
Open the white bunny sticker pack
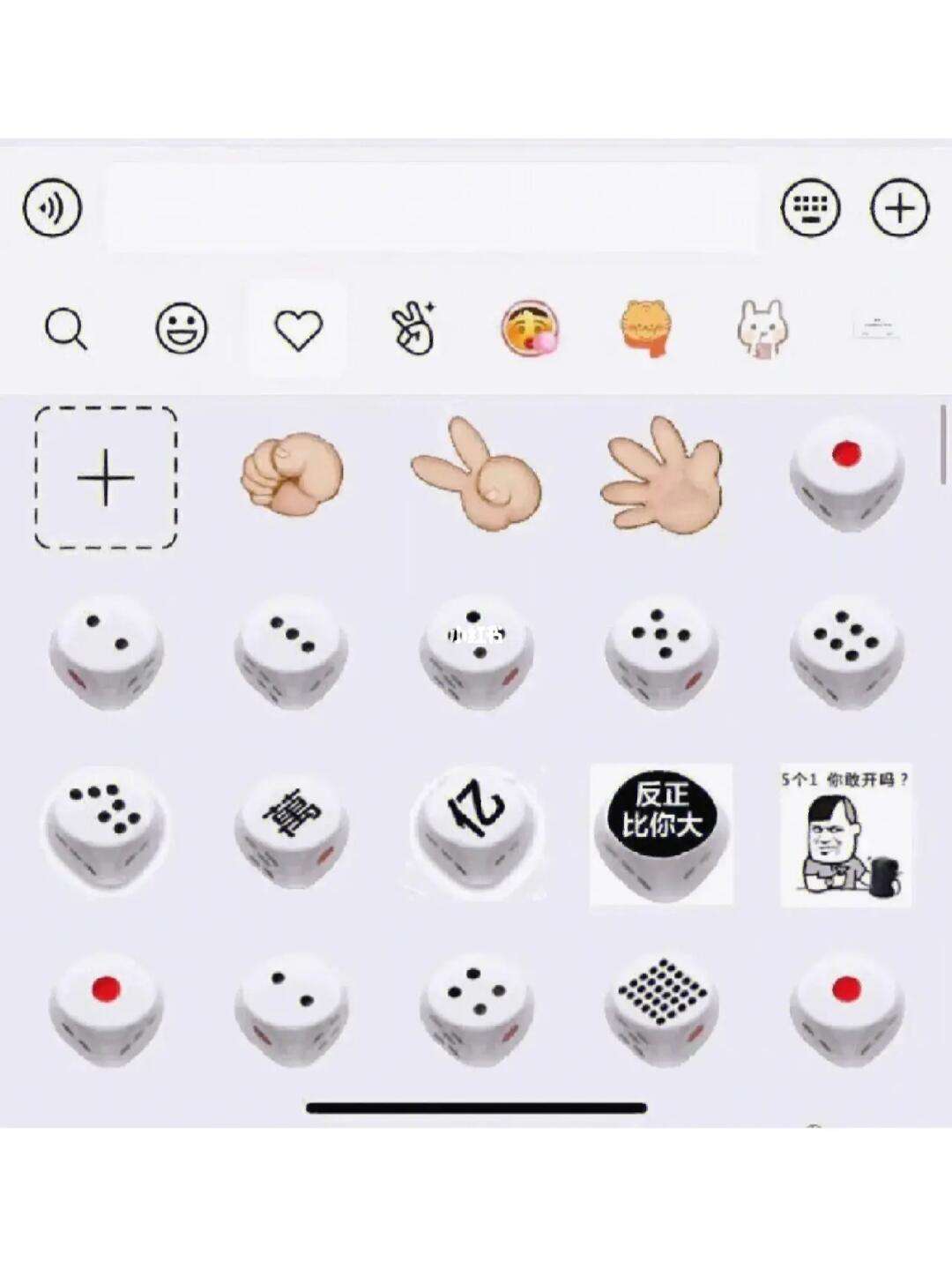click(762, 329)
